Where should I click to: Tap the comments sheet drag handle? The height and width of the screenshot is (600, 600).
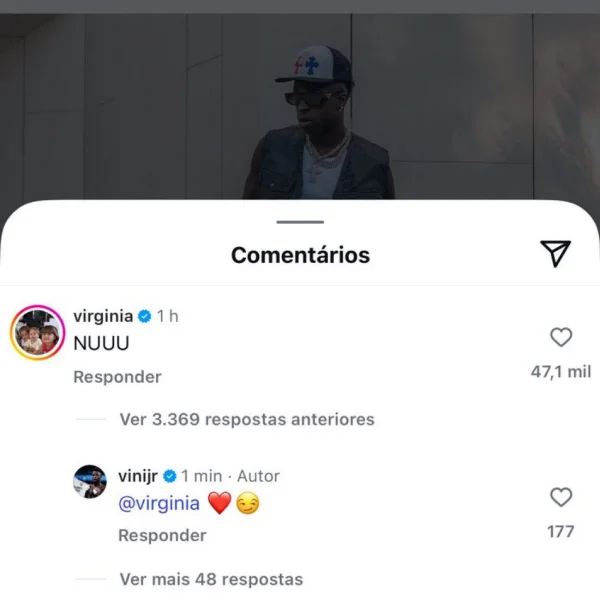point(300,222)
